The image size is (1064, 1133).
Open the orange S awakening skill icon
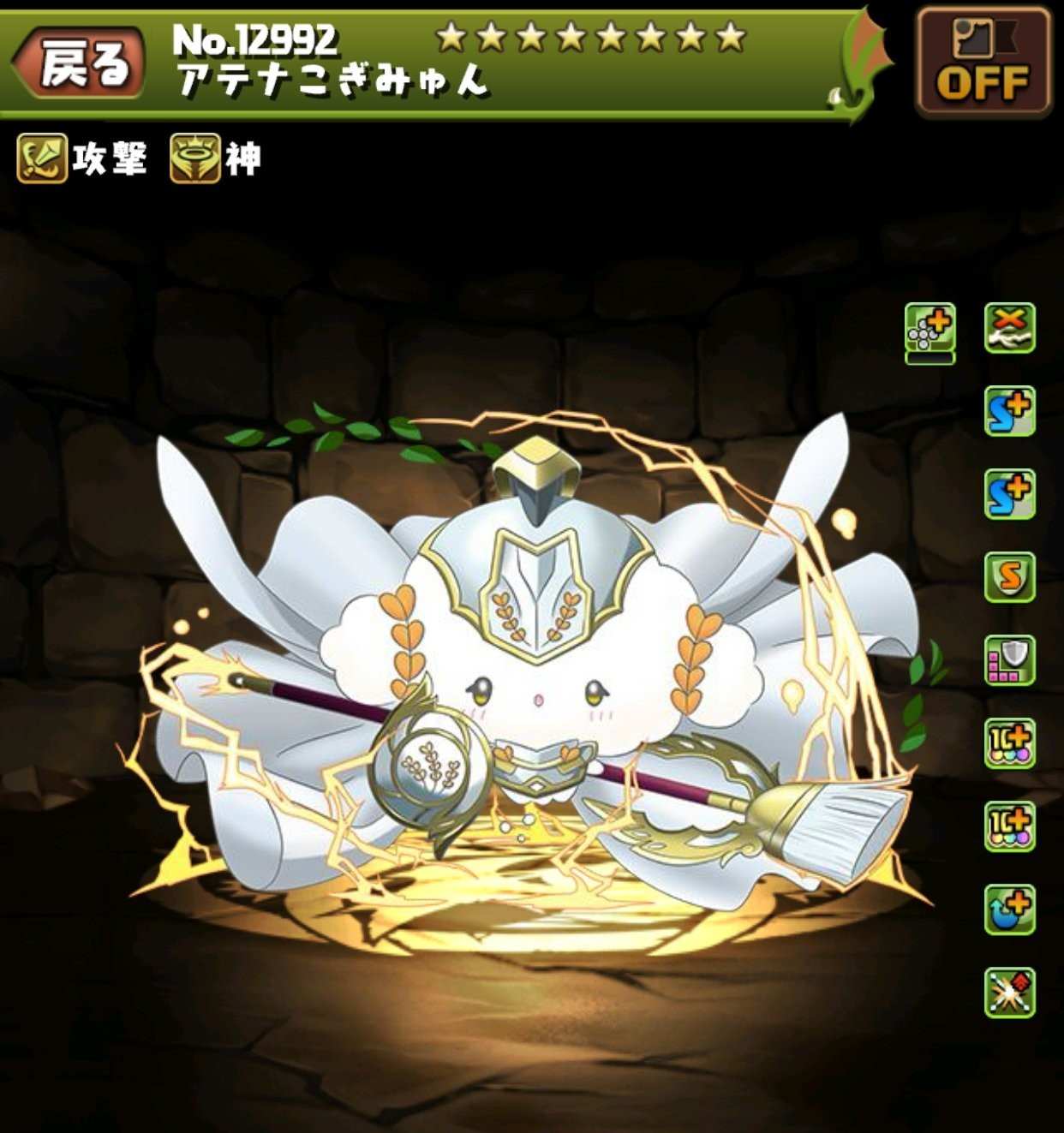pyautogui.click(x=1009, y=577)
